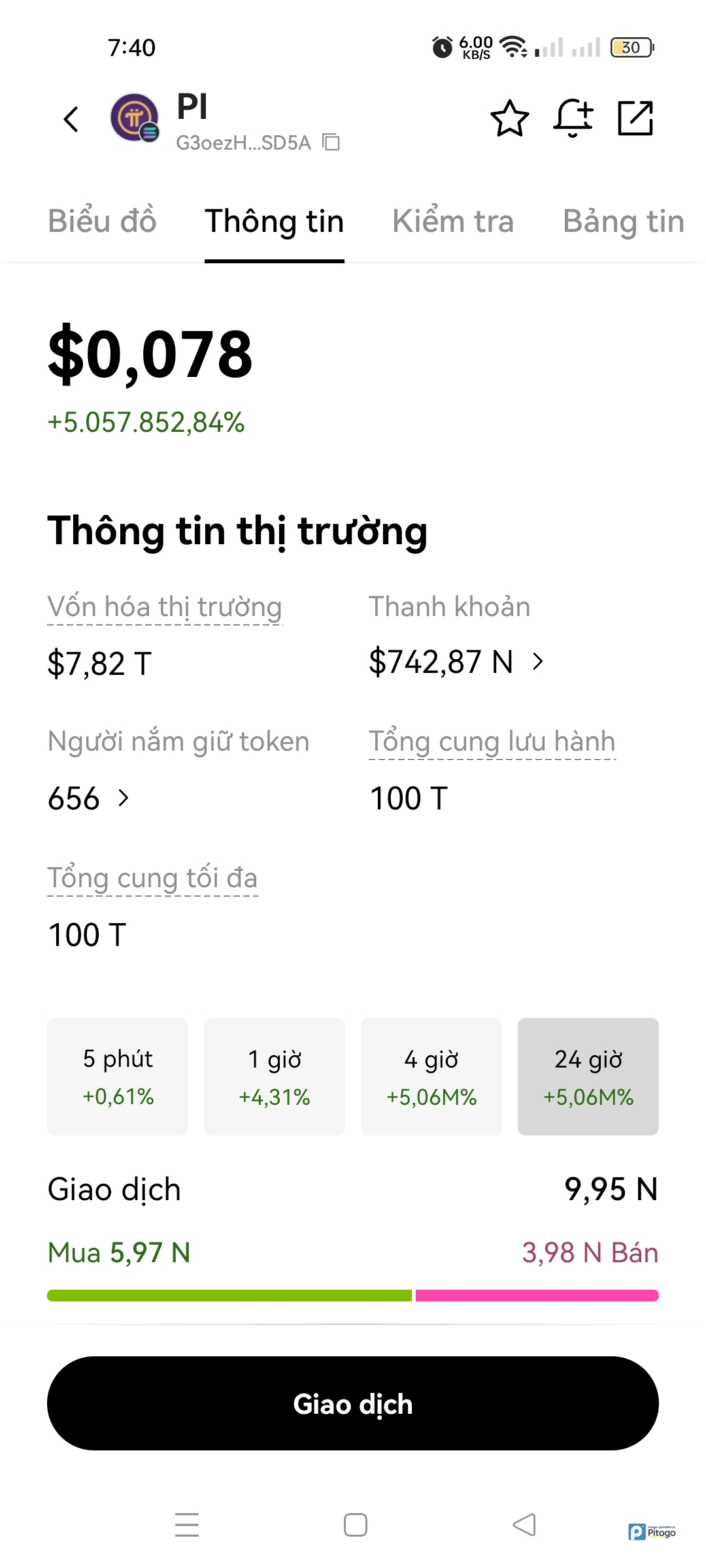Image resolution: width=706 pixels, height=1568 pixels.
Task: Select the 5 phút timeframe
Action: click(118, 1076)
